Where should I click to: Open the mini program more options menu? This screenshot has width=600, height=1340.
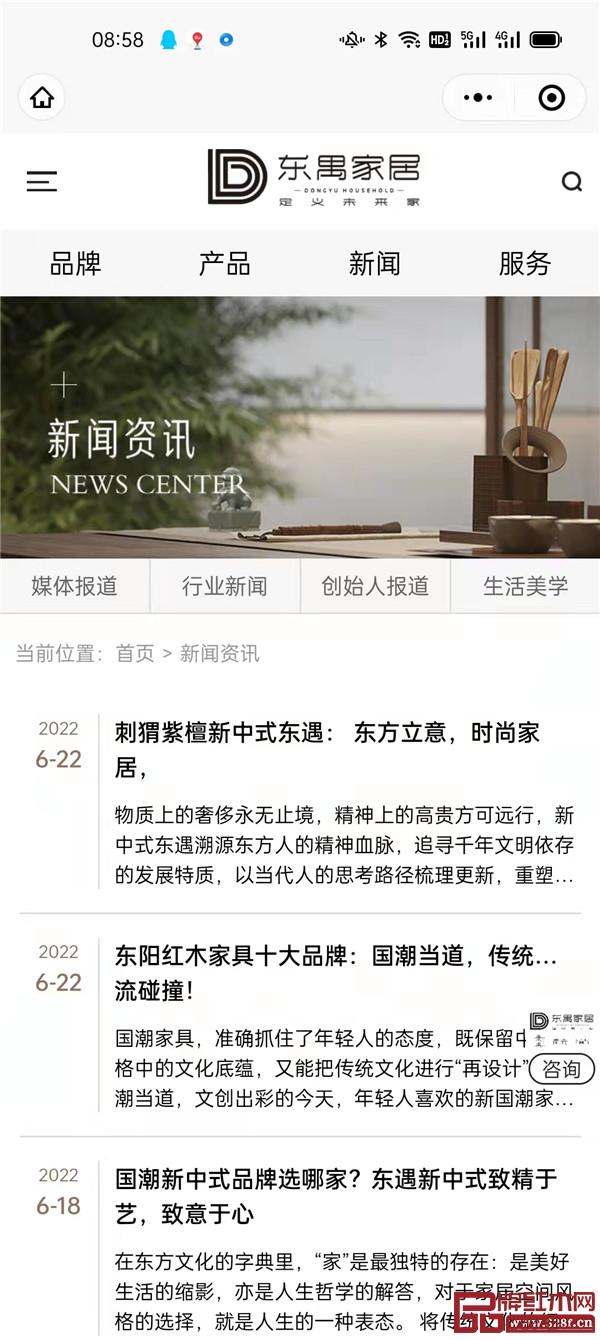[479, 98]
